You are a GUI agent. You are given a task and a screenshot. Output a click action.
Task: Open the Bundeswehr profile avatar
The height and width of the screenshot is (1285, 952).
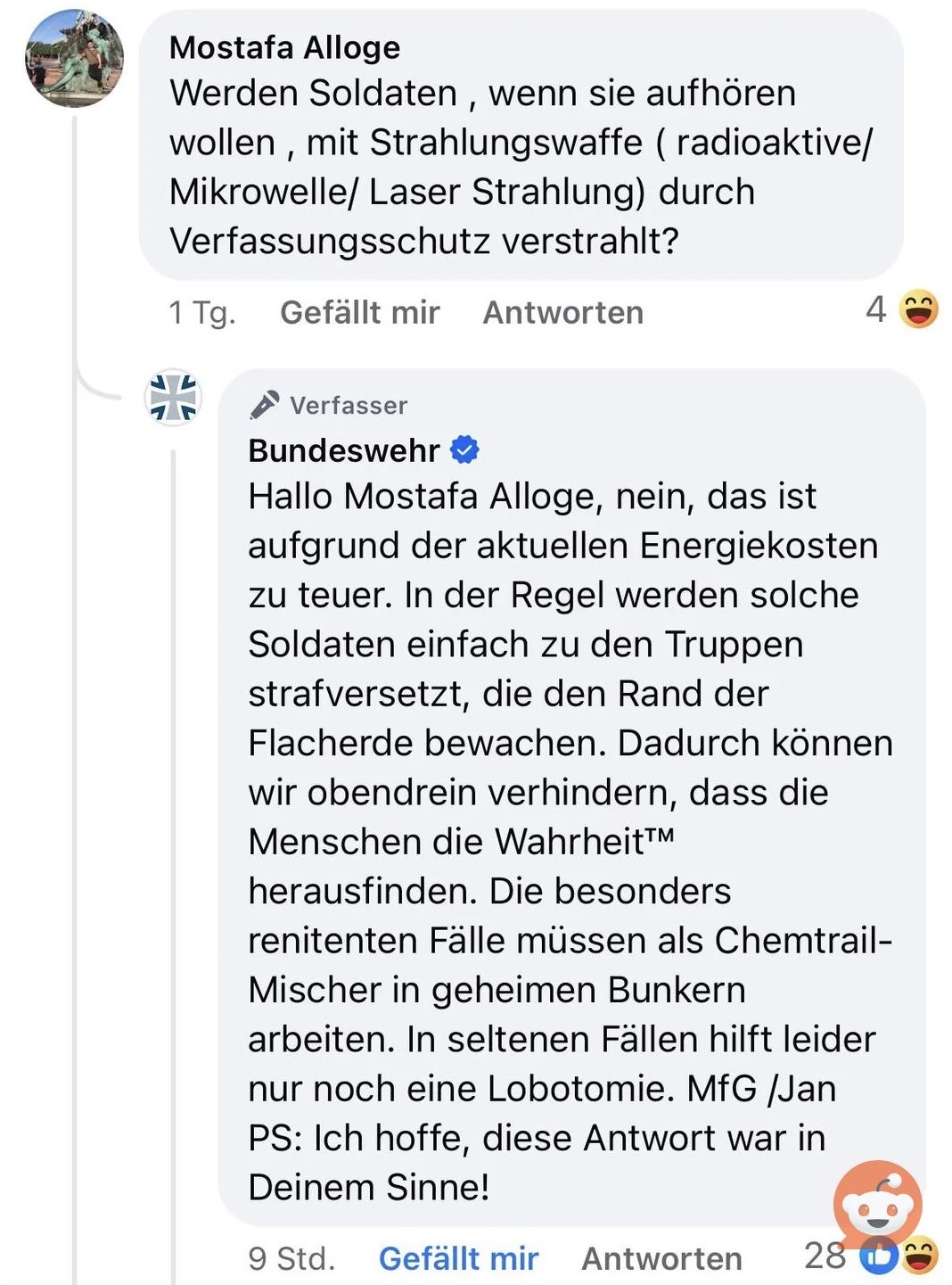coord(173,397)
